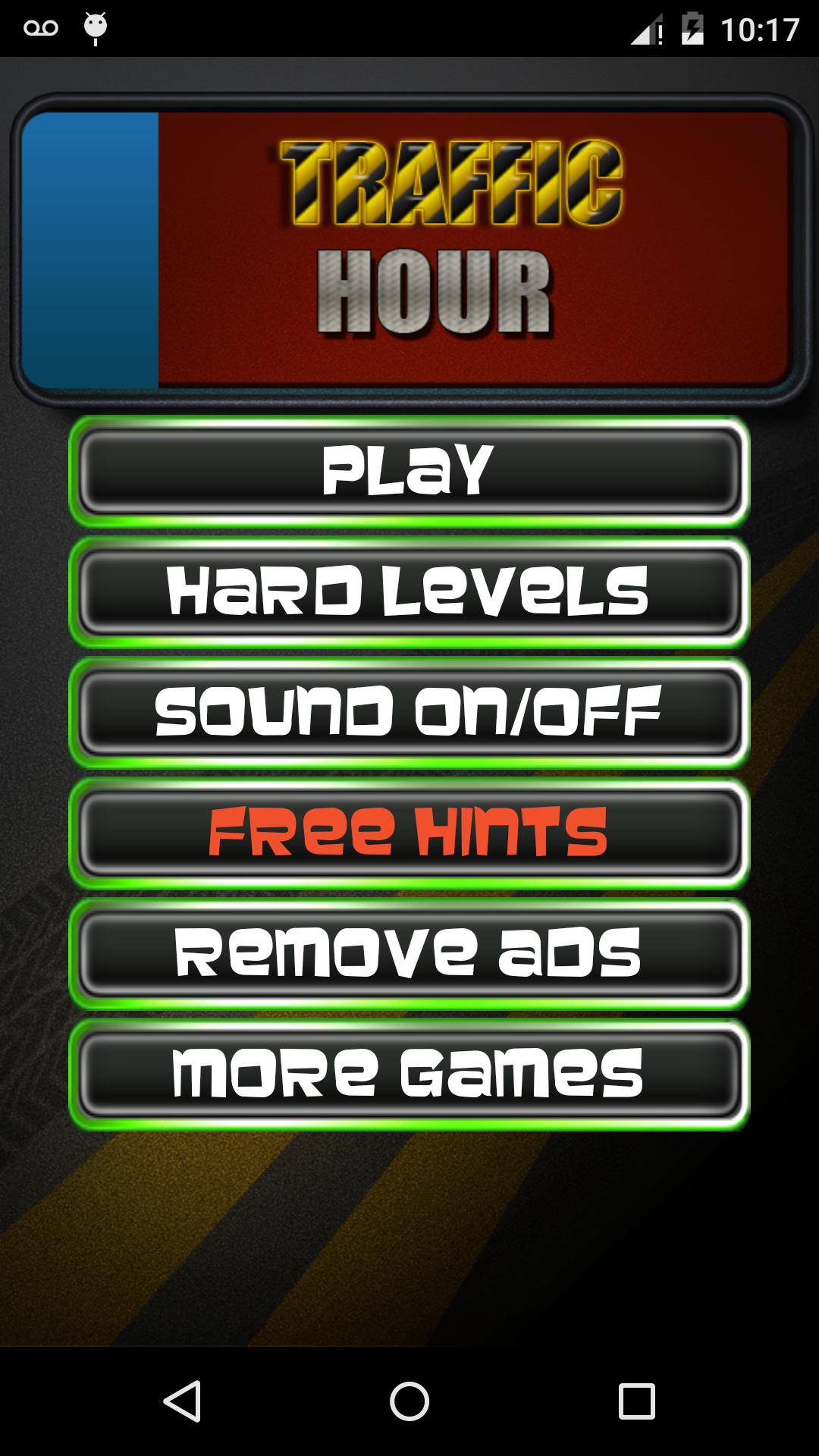Open Hard Levels
This screenshot has width=819, height=1456.
click(409, 591)
